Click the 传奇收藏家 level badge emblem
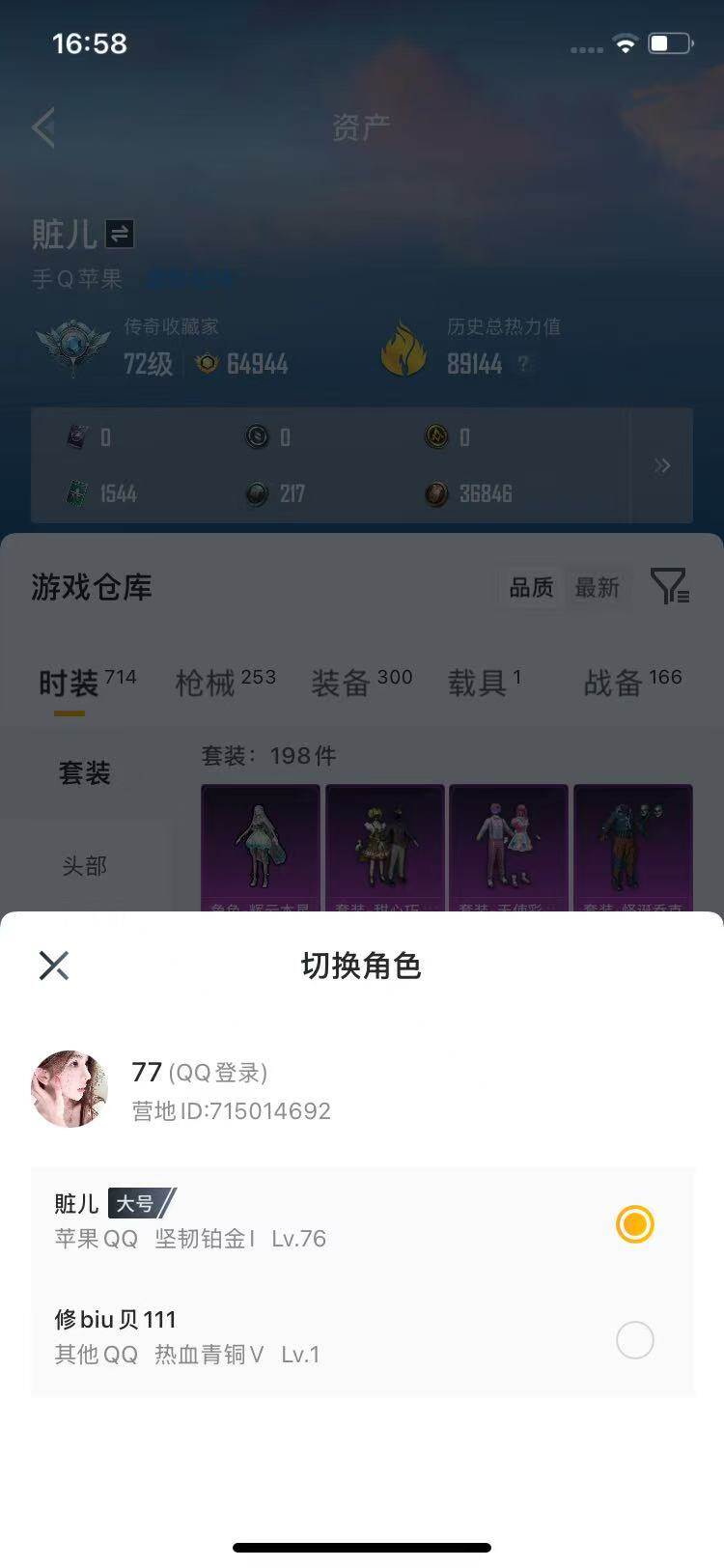Image resolution: width=724 pixels, height=1568 pixels. click(x=73, y=348)
